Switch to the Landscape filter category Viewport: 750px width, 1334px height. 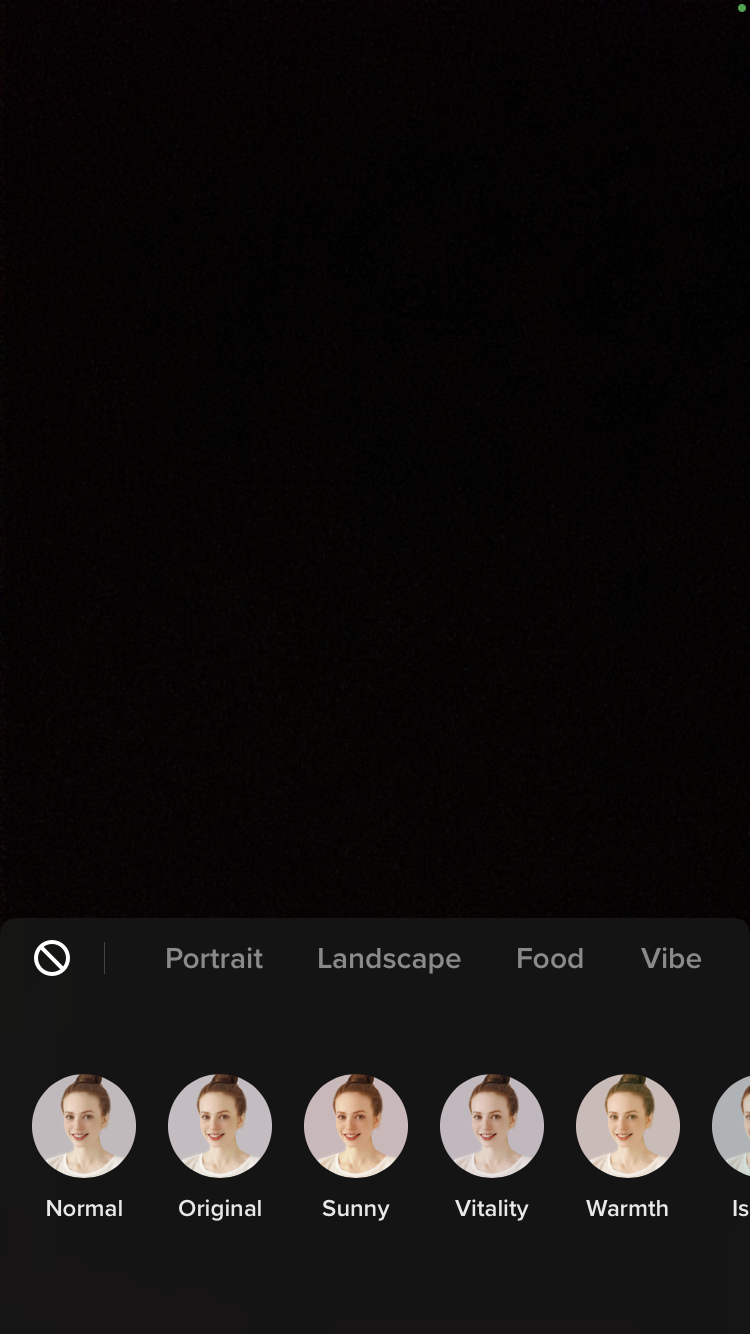click(x=389, y=958)
